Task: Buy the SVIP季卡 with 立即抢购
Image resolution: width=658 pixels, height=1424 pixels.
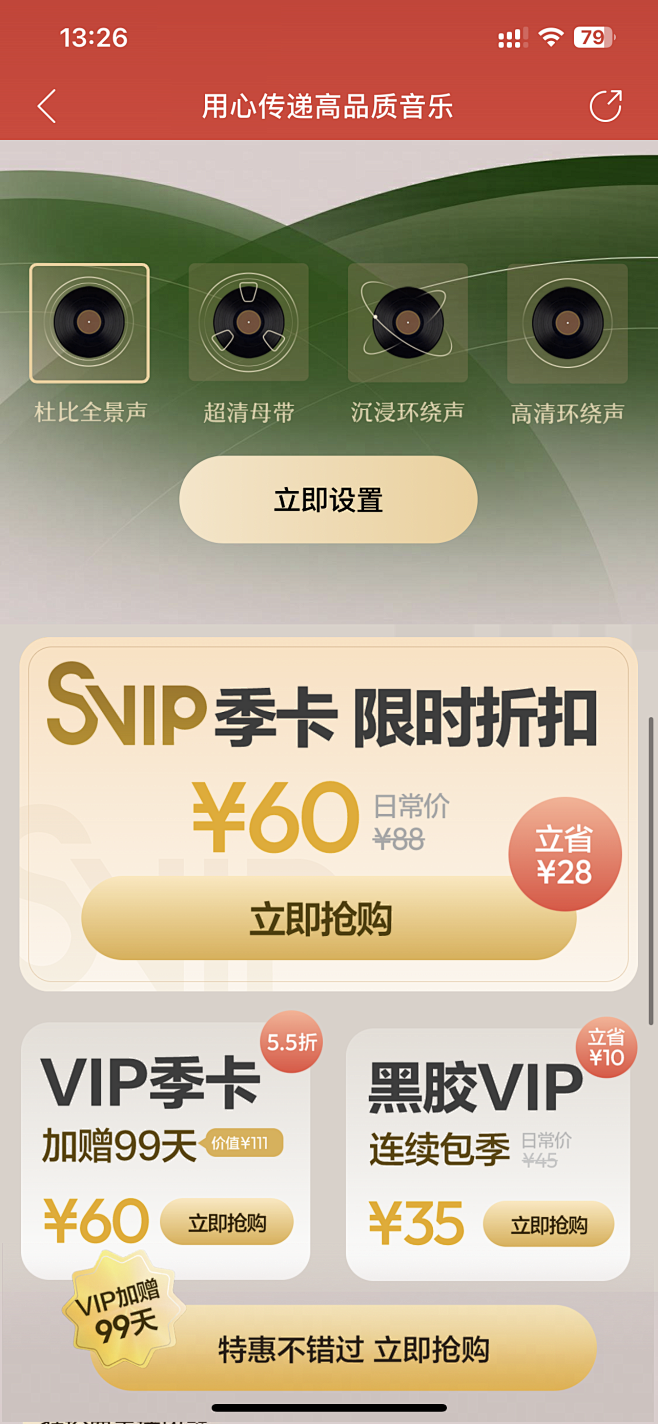Action: pyautogui.click(x=328, y=919)
